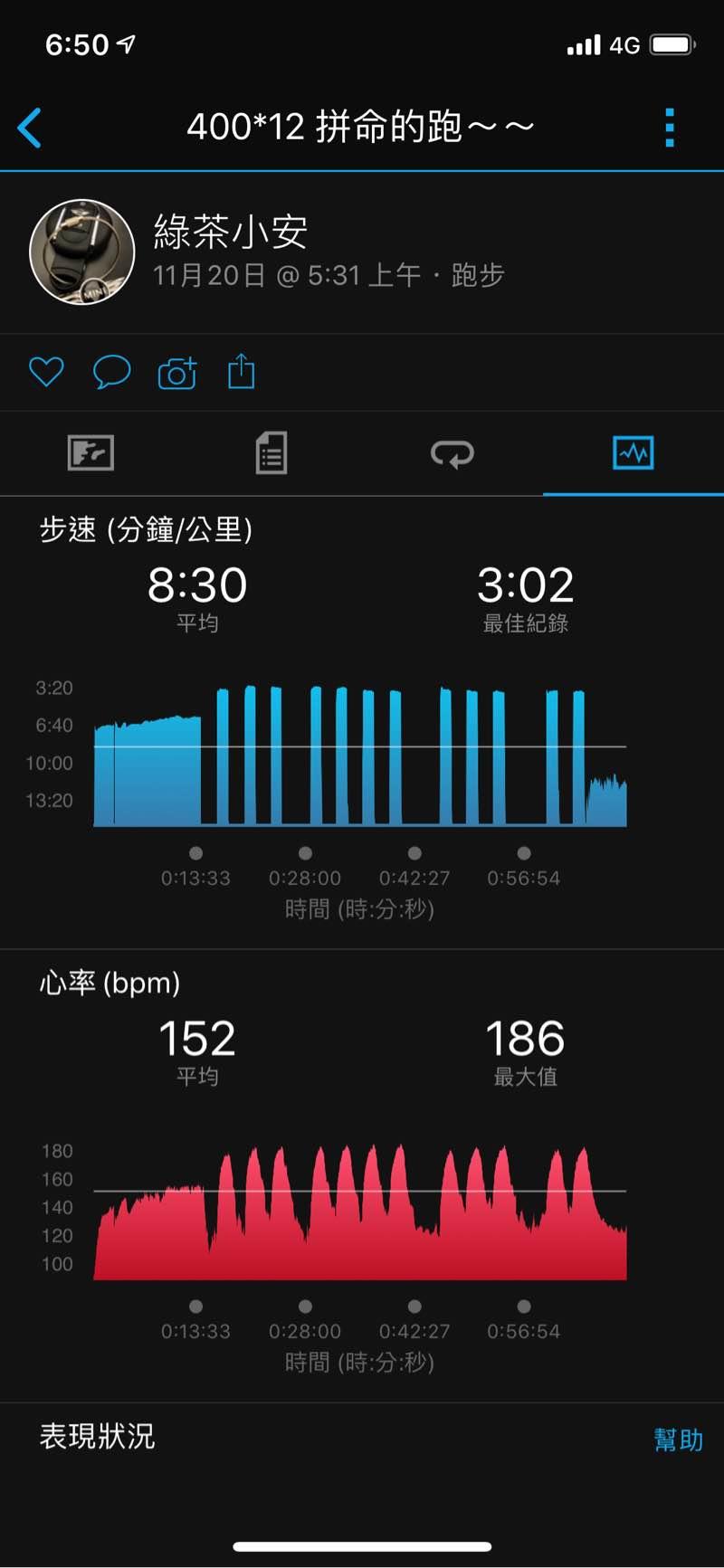This screenshot has height=1568, width=724.
Task: Open 綠茶小安's profile picture
Action: tap(82, 252)
